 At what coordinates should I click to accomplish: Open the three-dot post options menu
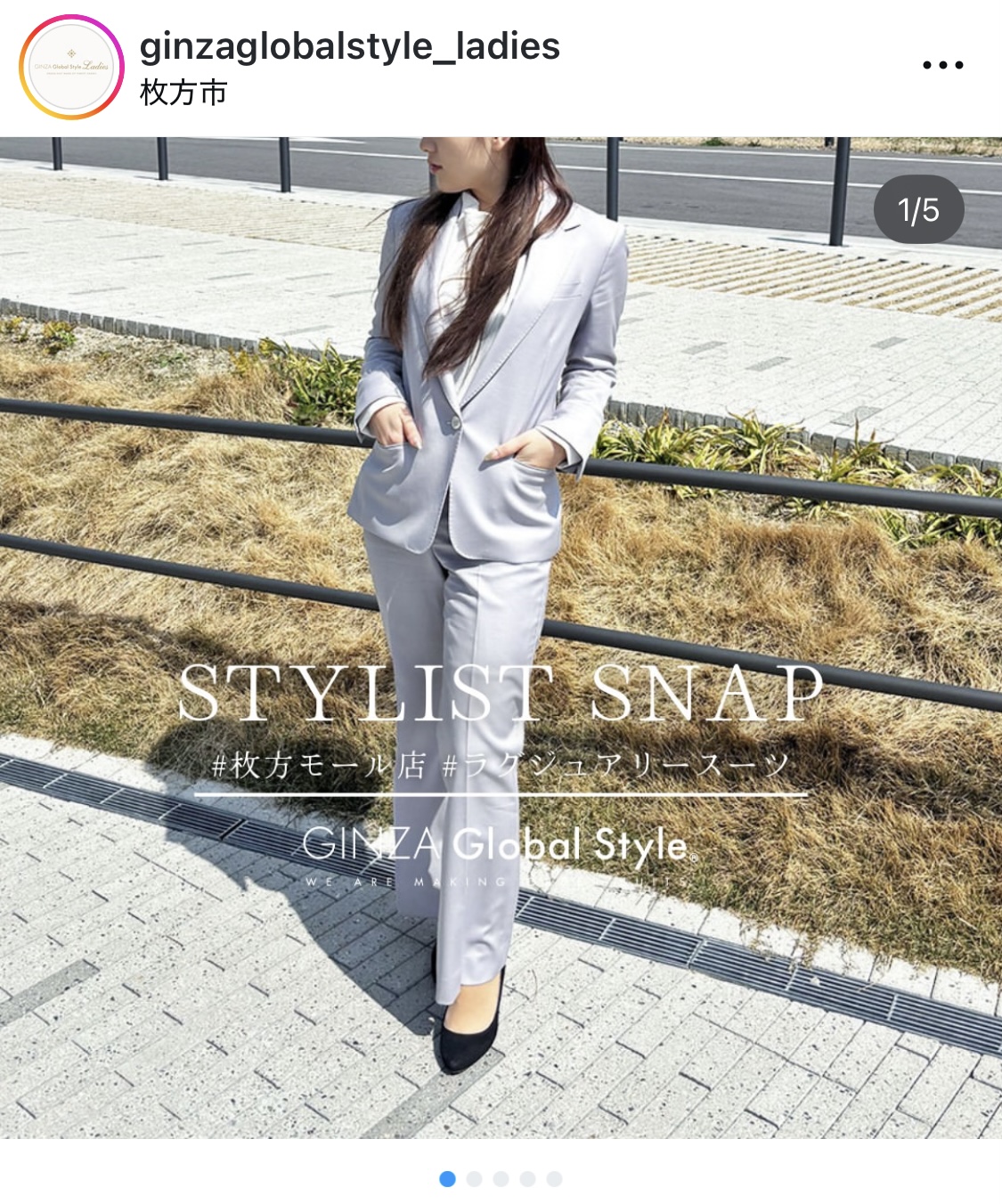(x=942, y=65)
